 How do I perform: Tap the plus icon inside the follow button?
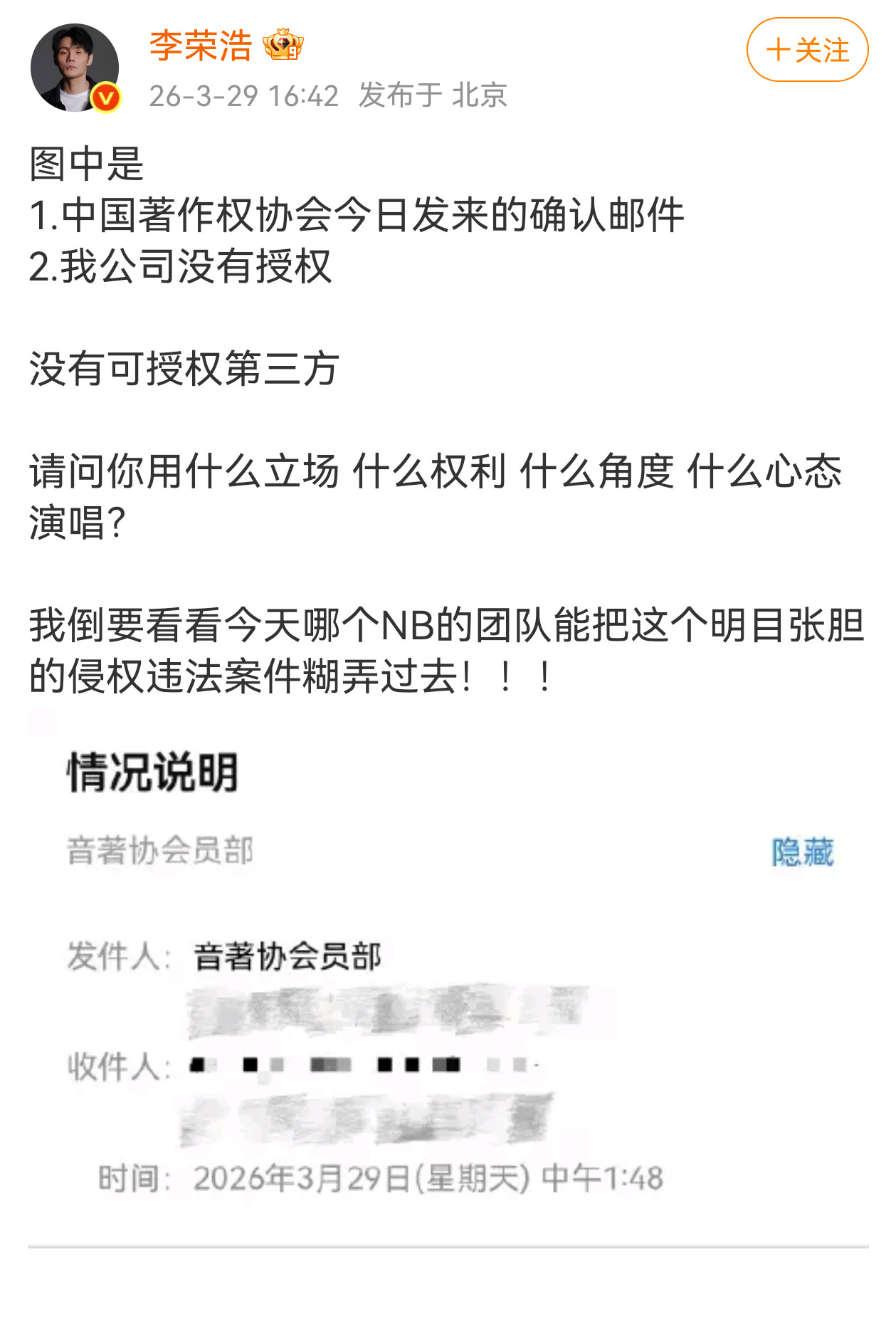[x=778, y=50]
